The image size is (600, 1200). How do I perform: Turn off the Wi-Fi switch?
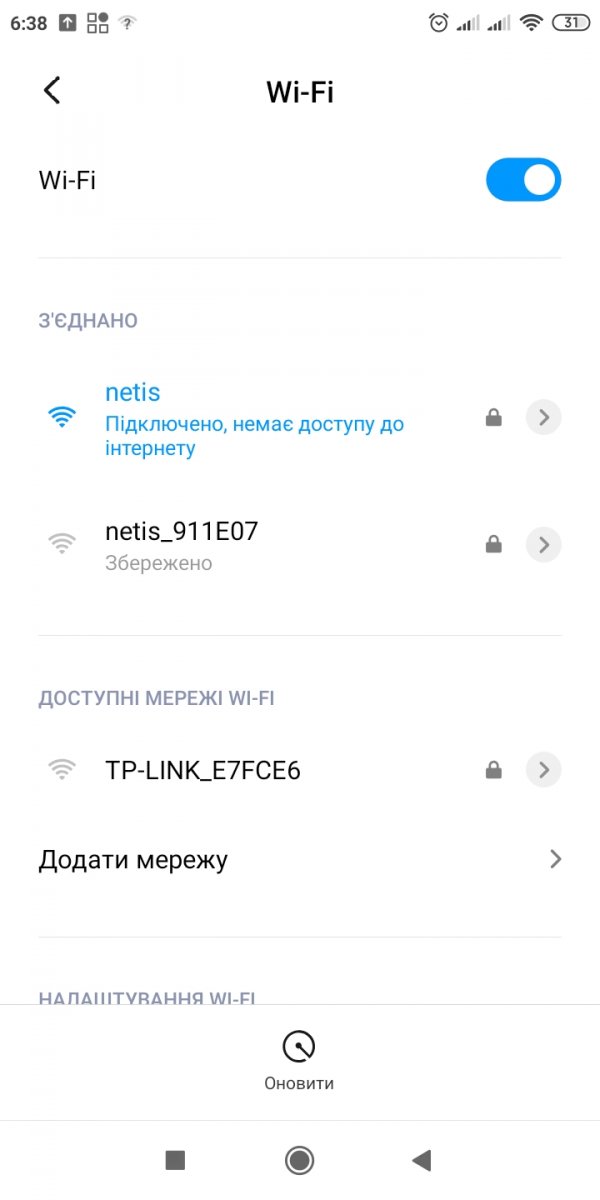tap(523, 181)
